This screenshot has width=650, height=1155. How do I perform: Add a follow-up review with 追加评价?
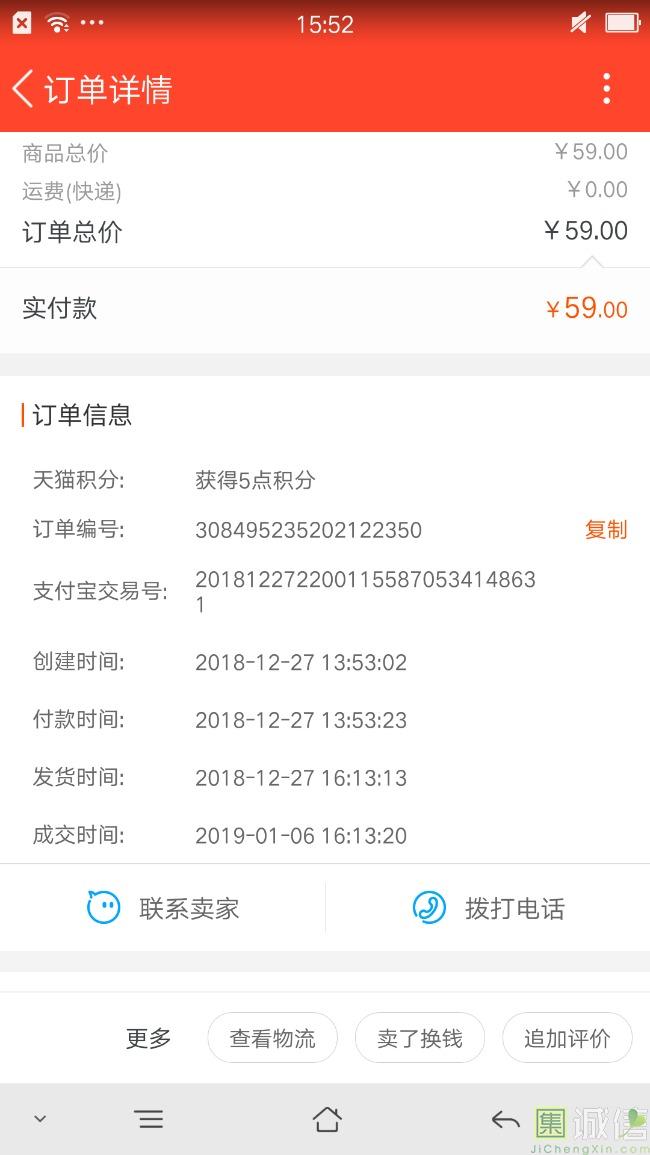click(x=567, y=1038)
